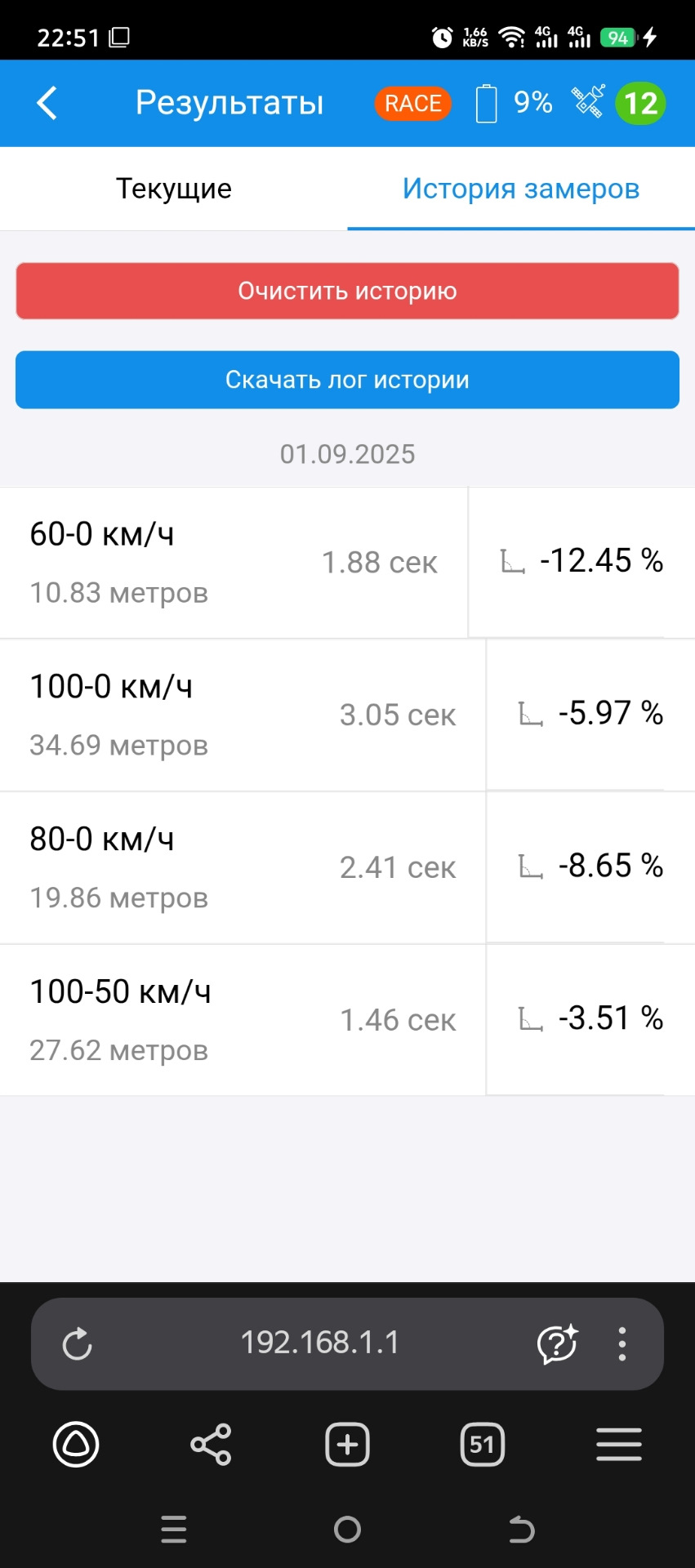Tap Скачать лог истории button
This screenshot has width=695, height=1568.
tap(347, 379)
